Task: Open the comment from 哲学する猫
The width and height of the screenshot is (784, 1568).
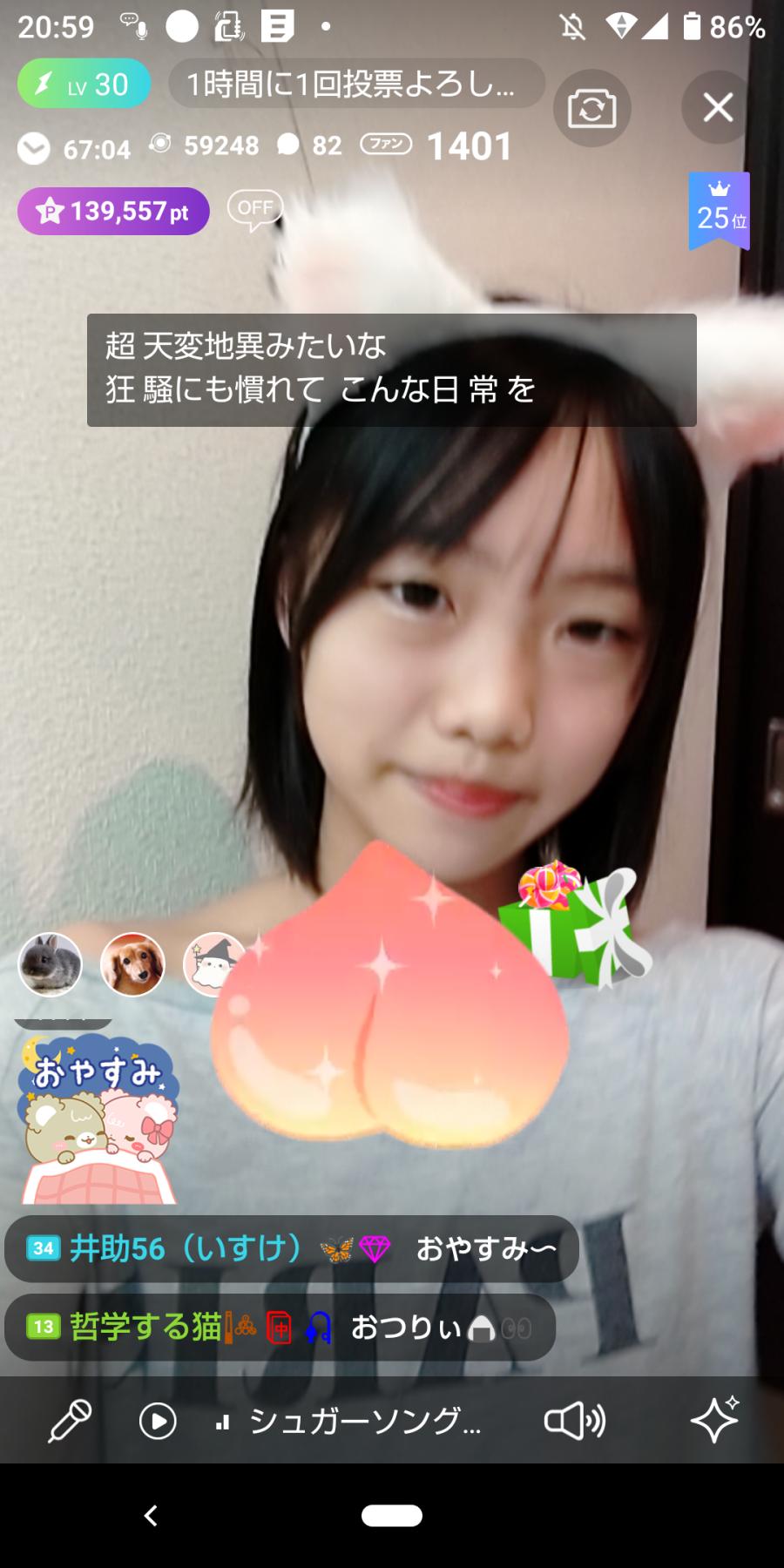Action: tap(279, 1328)
